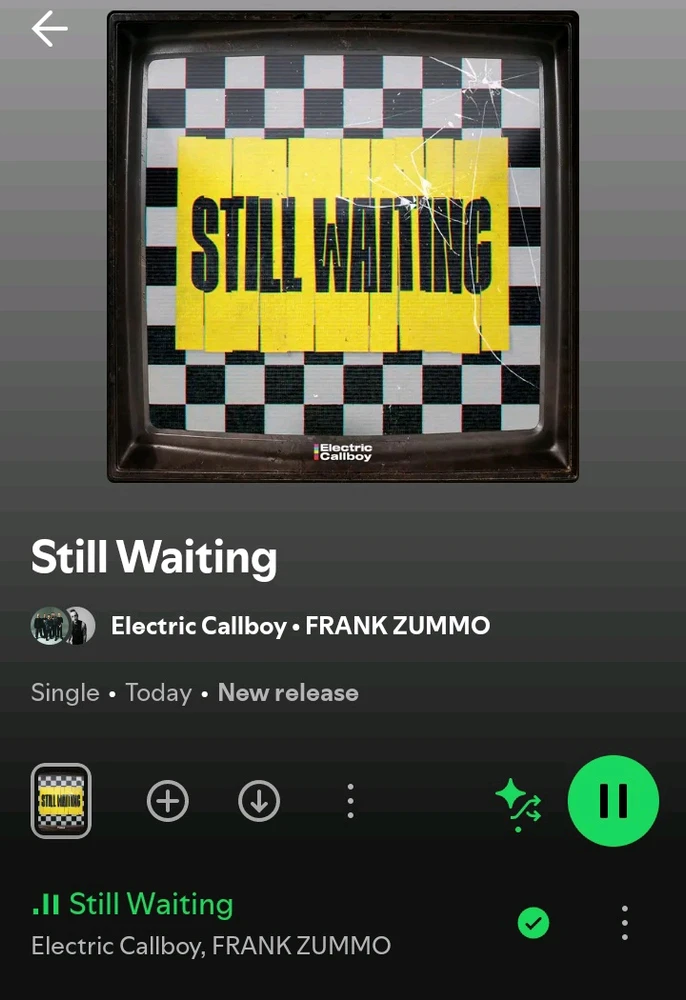Tap the small album preview thumbnail

61,800
